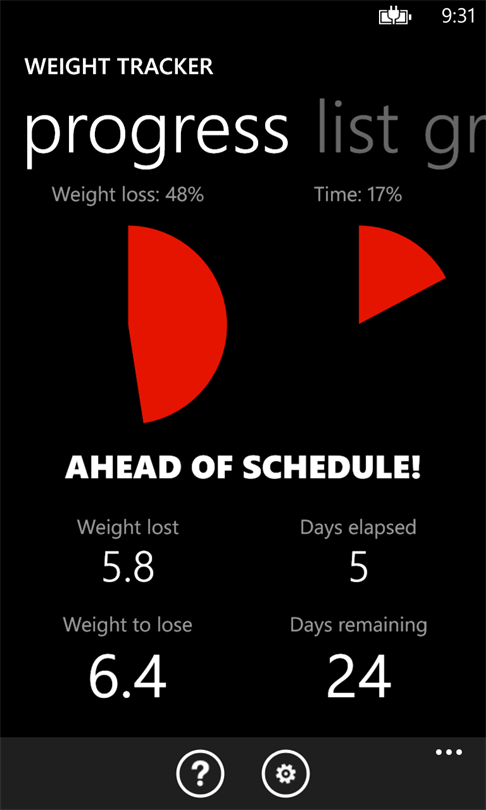The width and height of the screenshot is (486, 810).
Task: Open the help question mark button
Action: (x=200, y=774)
